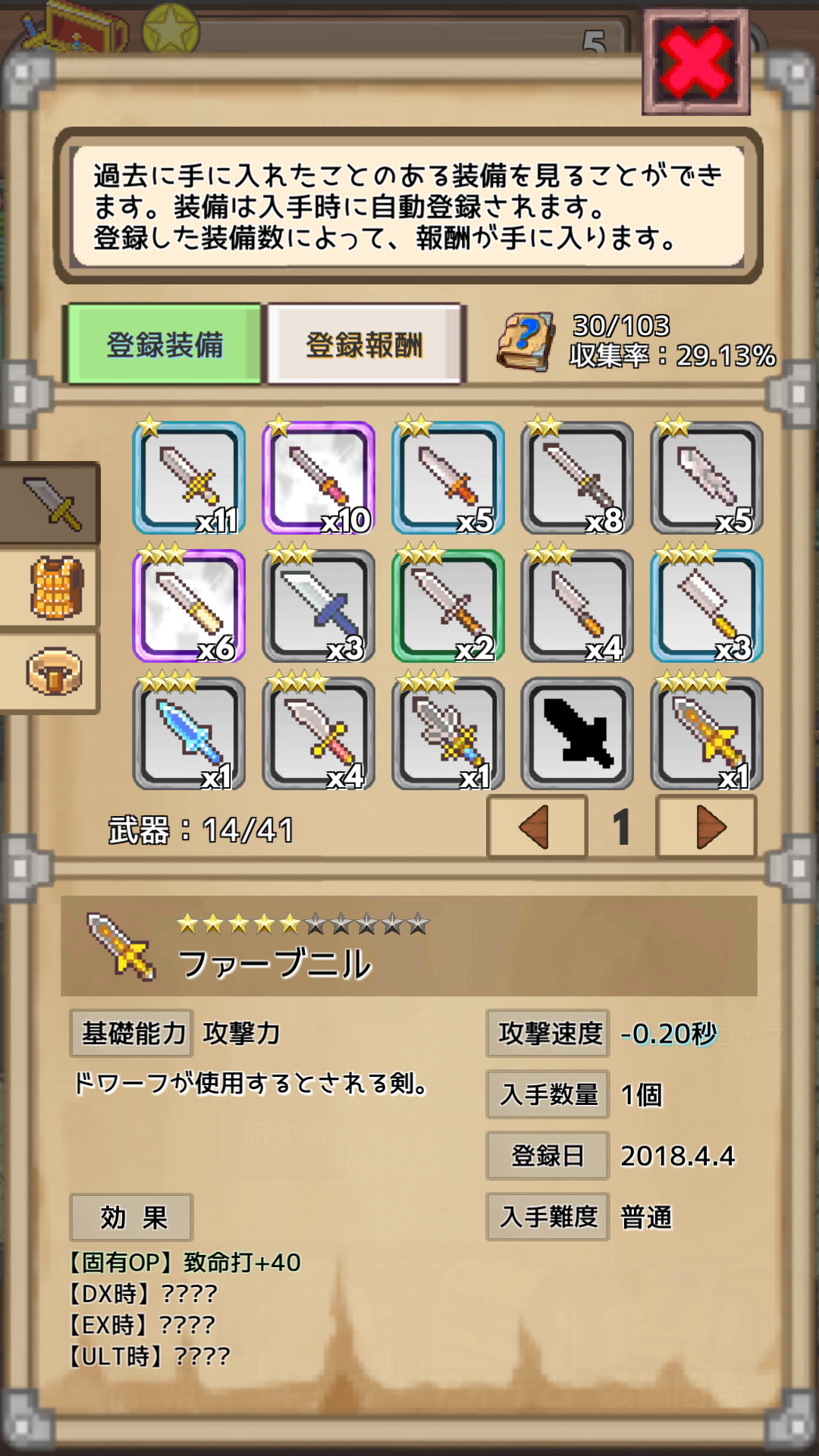This screenshot has height=1456, width=819.
Task: Select the five-star golden sword x1
Action: (x=707, y=733)
